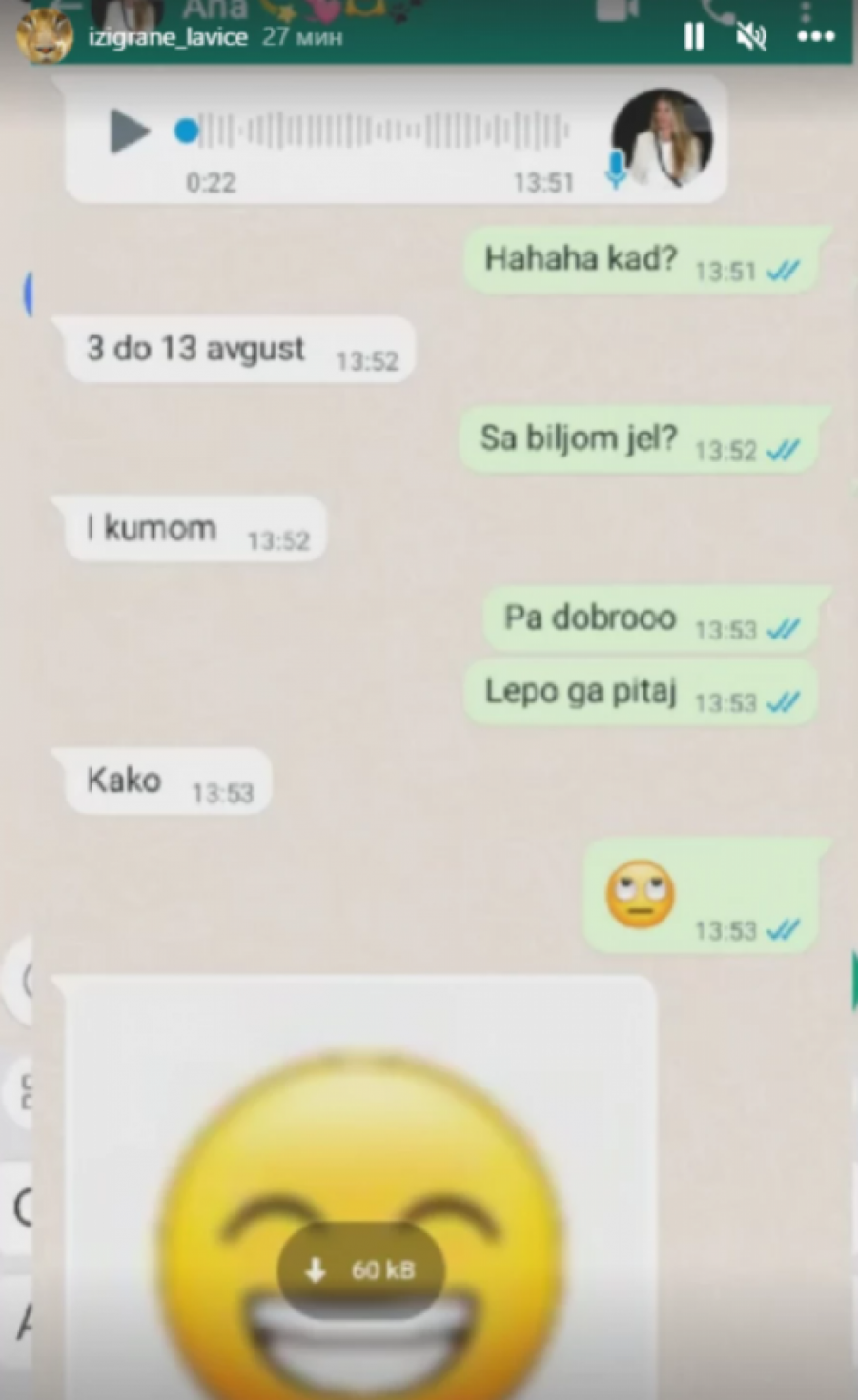Tap the izigrane_lavice username
The height and width of the screenshot is (1400, 858).
pos(168,37)
